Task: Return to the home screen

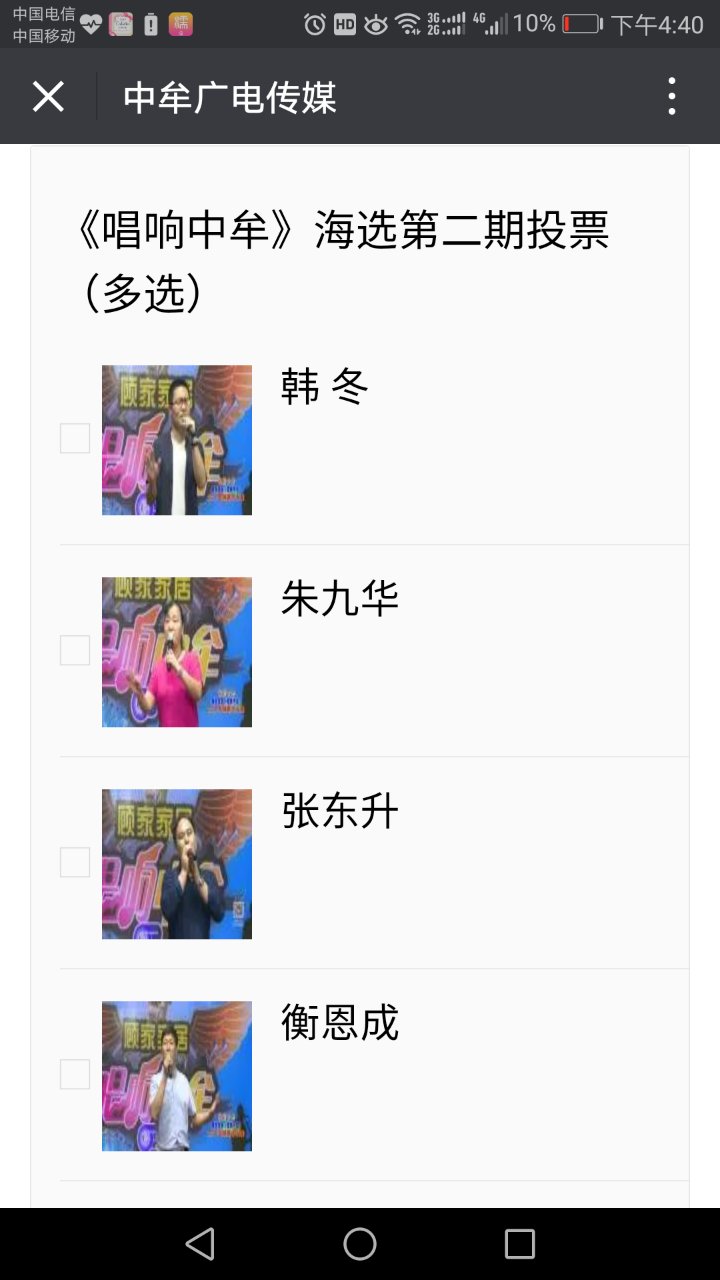Action: click(x=360, y=1244)
